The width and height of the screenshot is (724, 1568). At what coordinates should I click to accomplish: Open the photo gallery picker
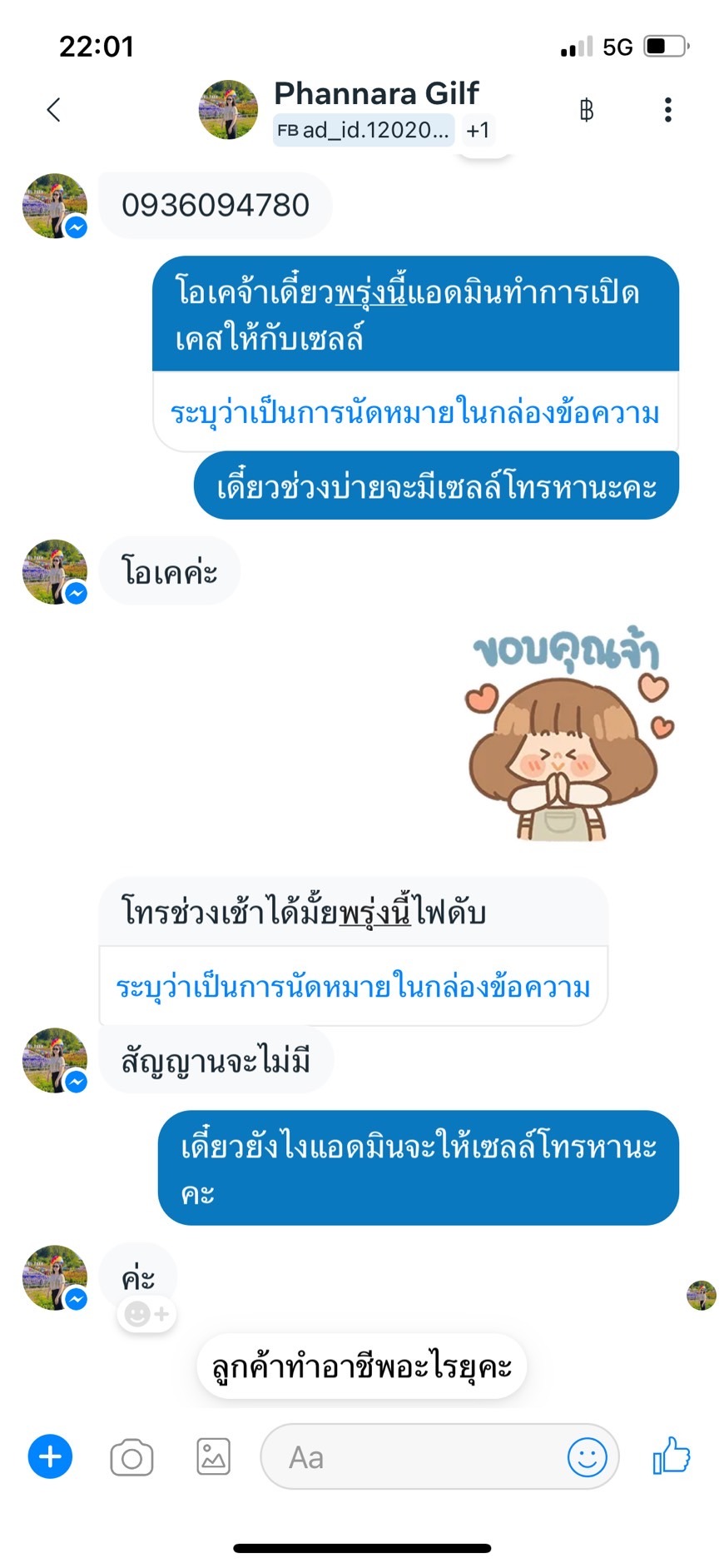213,1456
